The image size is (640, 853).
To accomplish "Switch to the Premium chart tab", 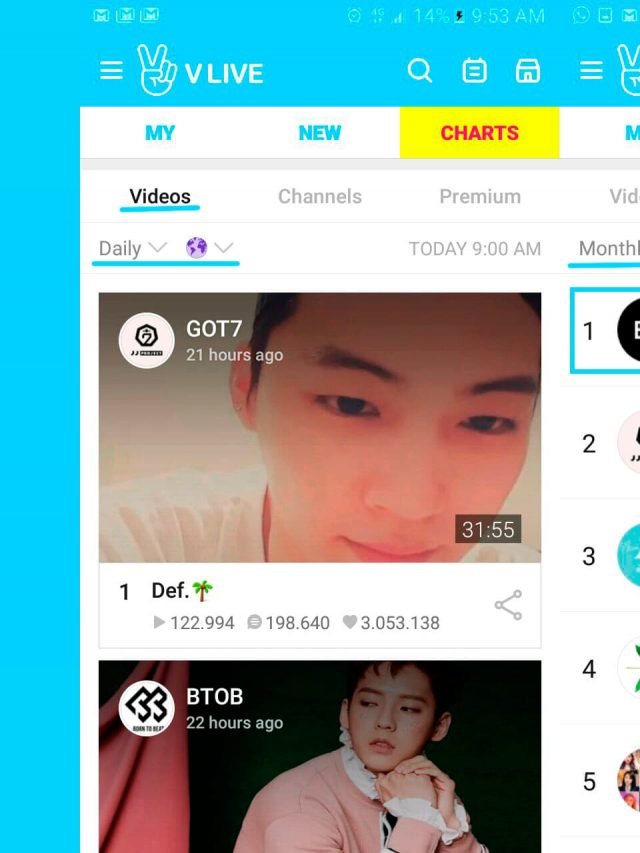I will click(480, 196).
